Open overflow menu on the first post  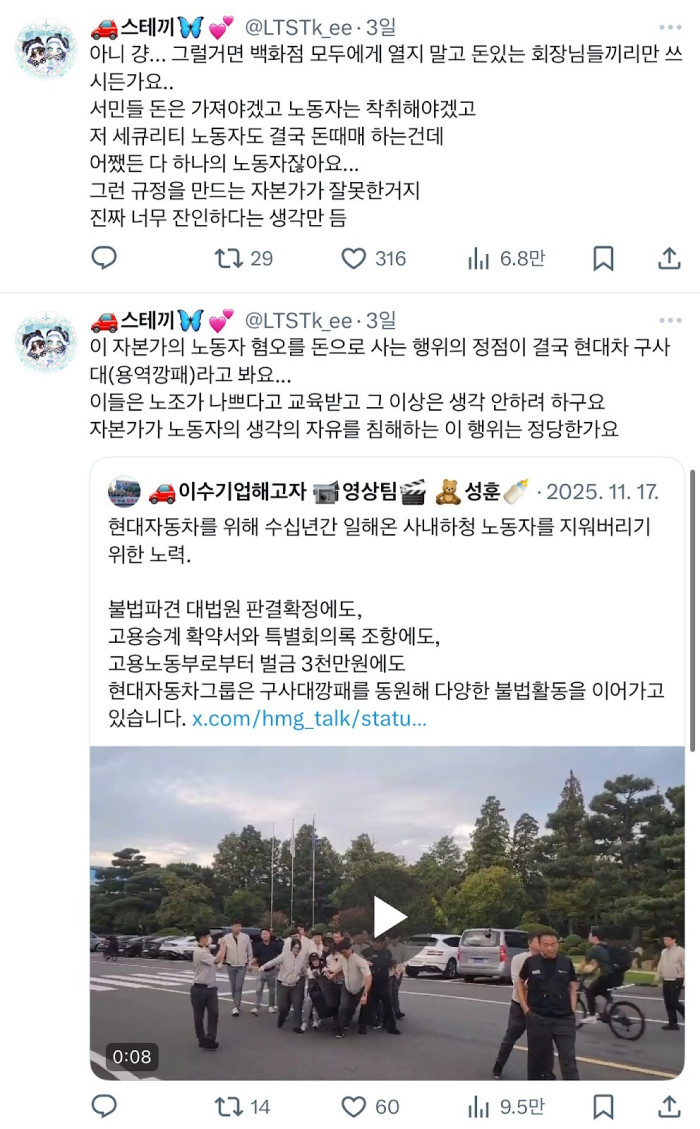669,27
